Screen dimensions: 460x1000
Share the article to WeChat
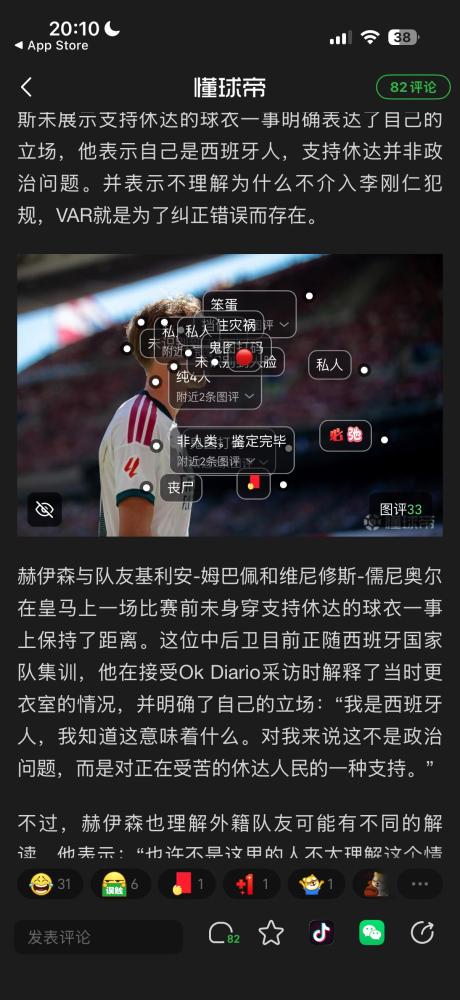[372, 932]
